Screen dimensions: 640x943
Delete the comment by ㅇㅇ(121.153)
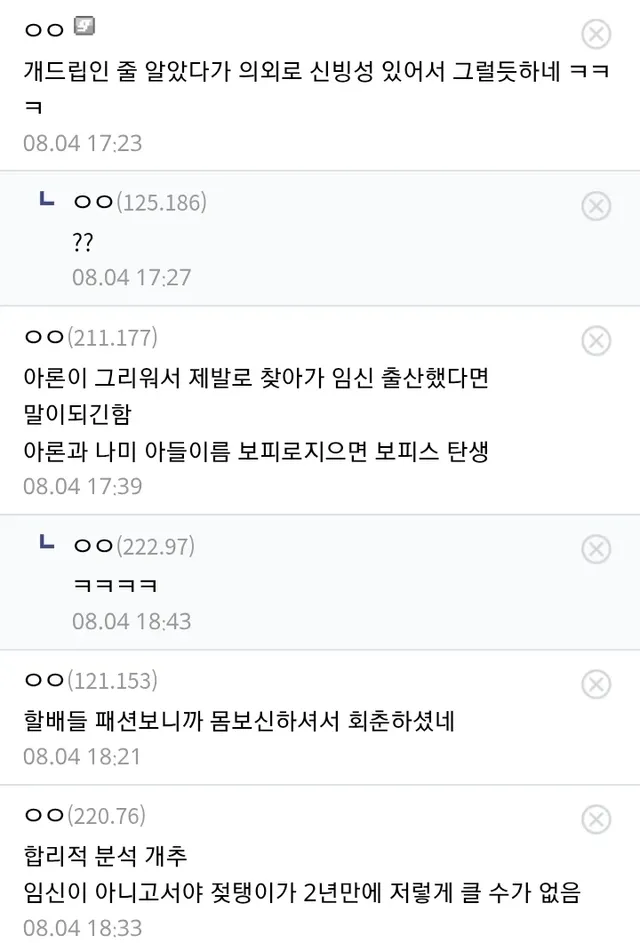click(x=596, y=684)
